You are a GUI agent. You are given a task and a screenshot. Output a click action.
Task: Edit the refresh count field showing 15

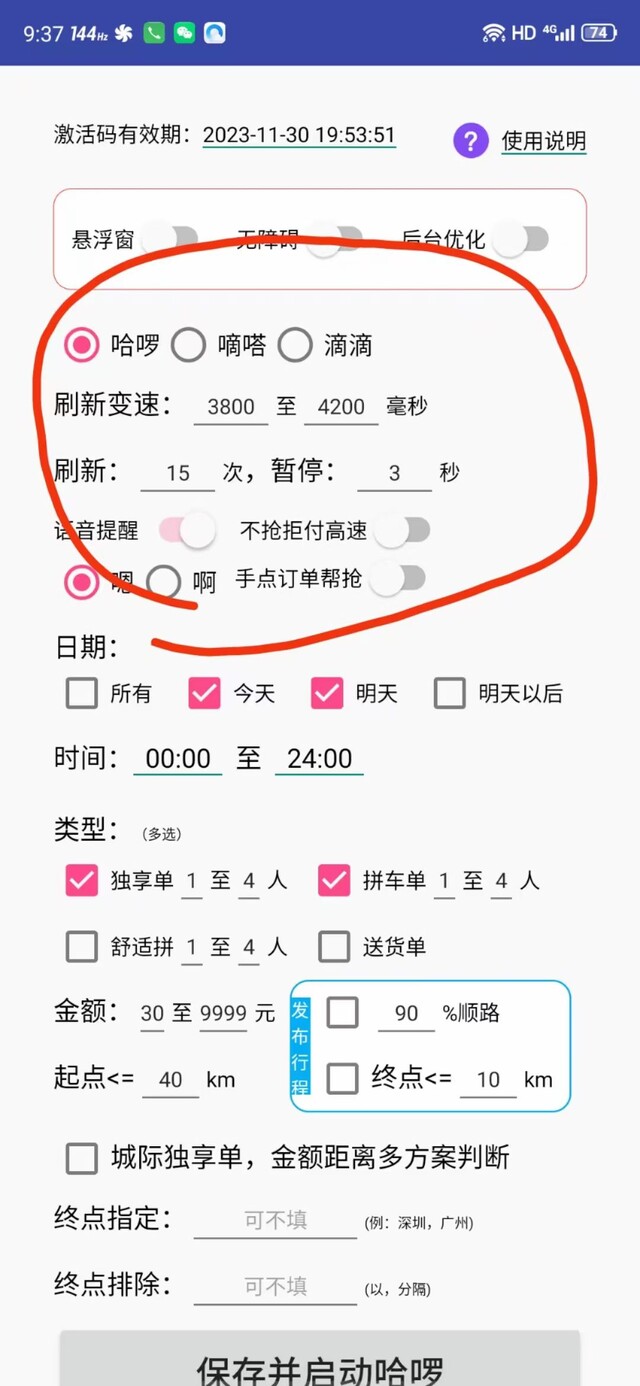tap(178, 473)
